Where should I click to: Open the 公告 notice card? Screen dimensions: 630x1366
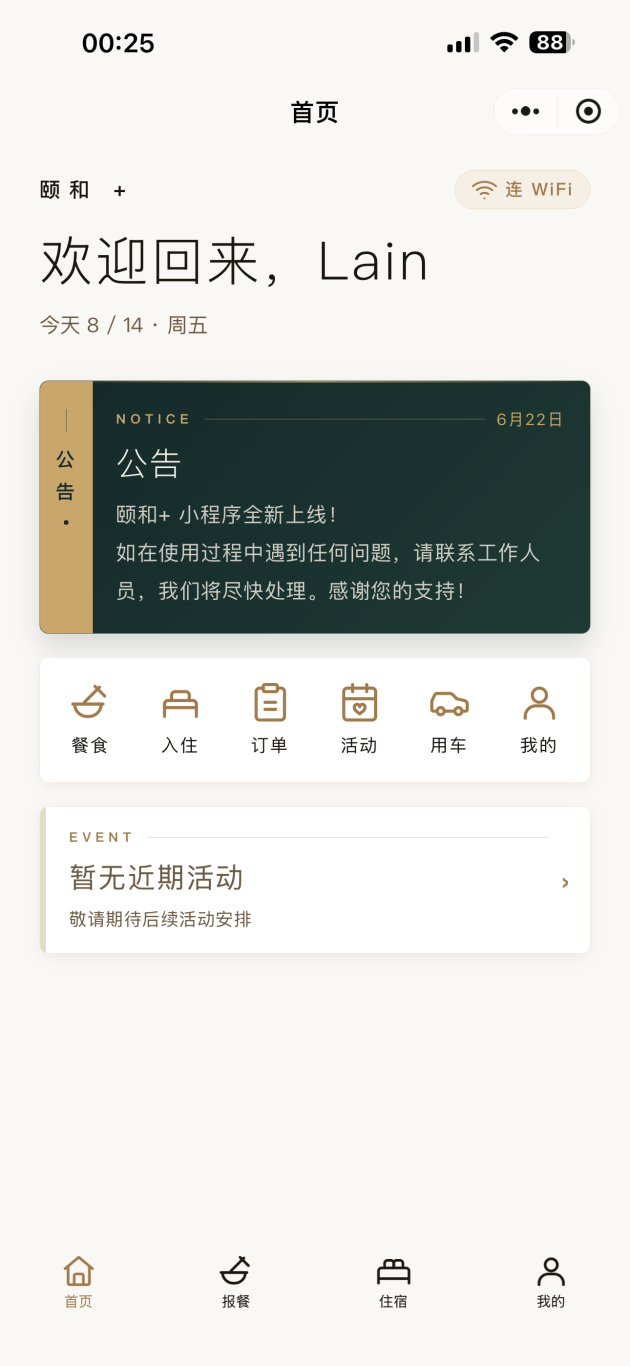point(315,507)
